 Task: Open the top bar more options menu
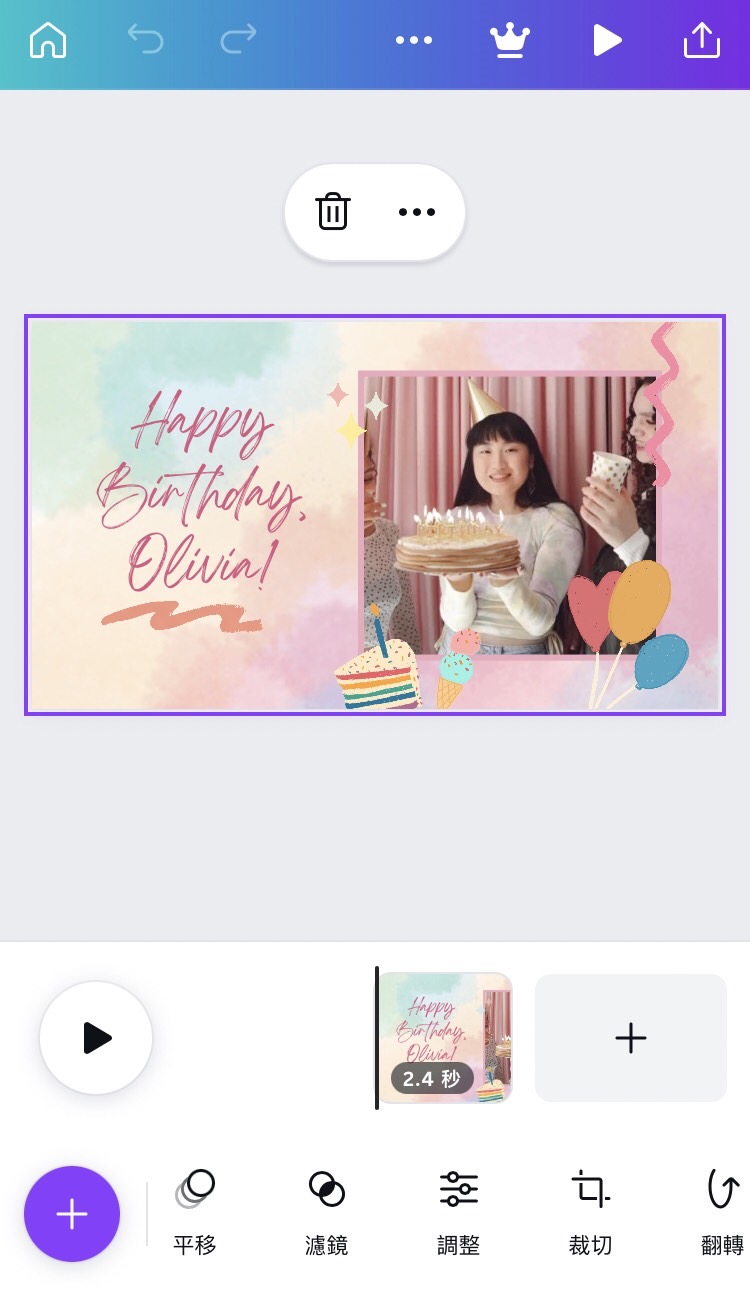tap(413, 41)
